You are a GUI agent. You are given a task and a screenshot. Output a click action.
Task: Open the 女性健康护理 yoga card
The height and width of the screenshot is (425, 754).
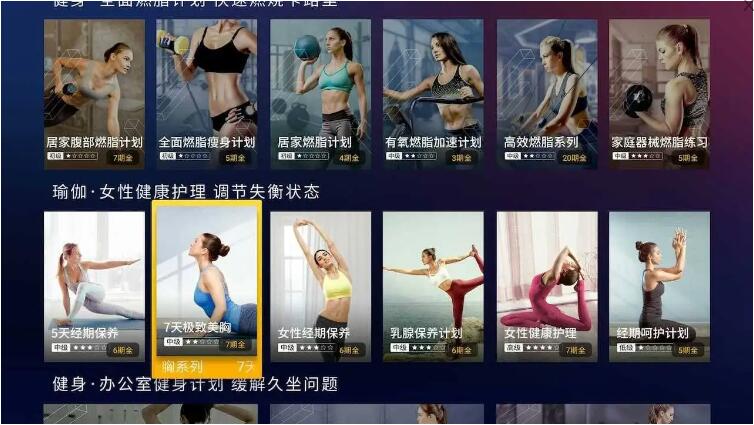[546, 285]
